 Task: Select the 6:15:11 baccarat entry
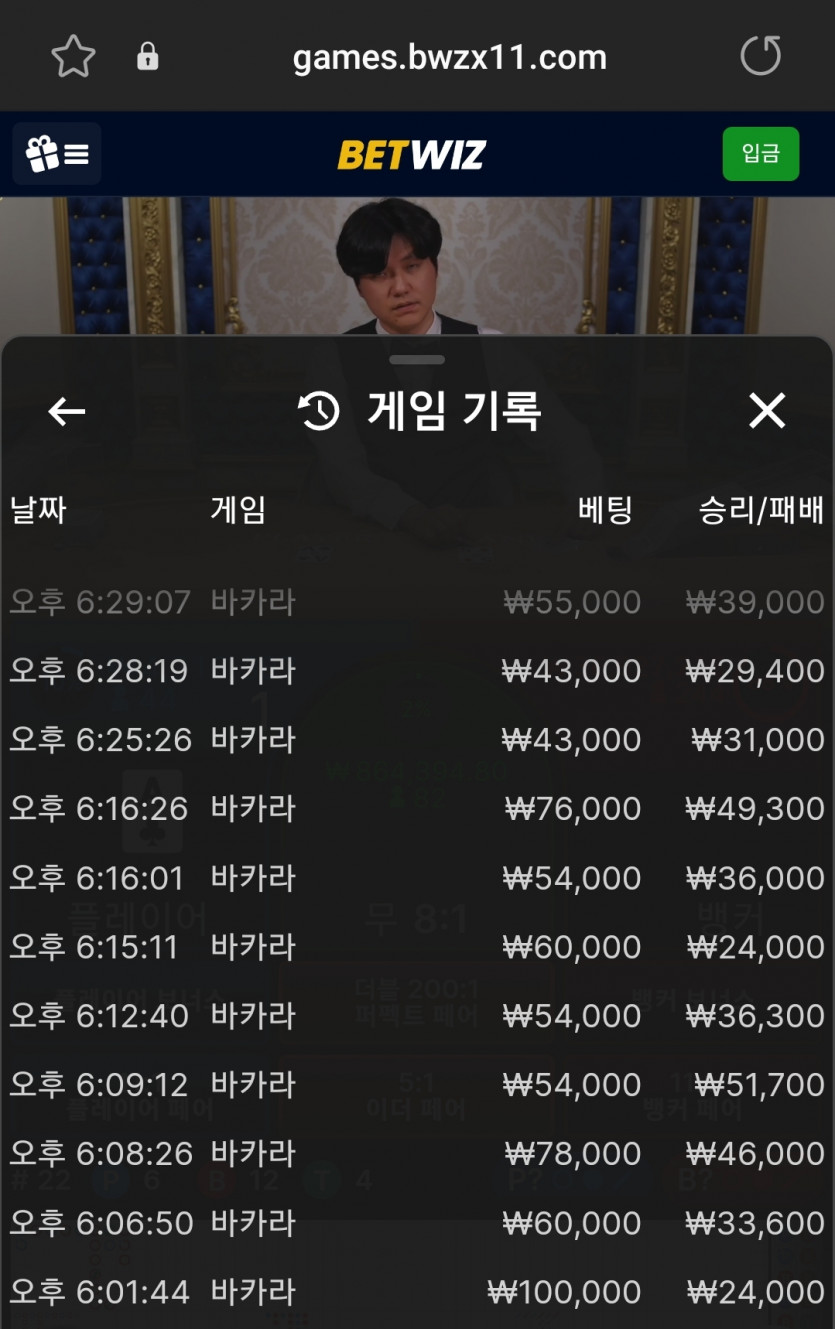[417, 947]
